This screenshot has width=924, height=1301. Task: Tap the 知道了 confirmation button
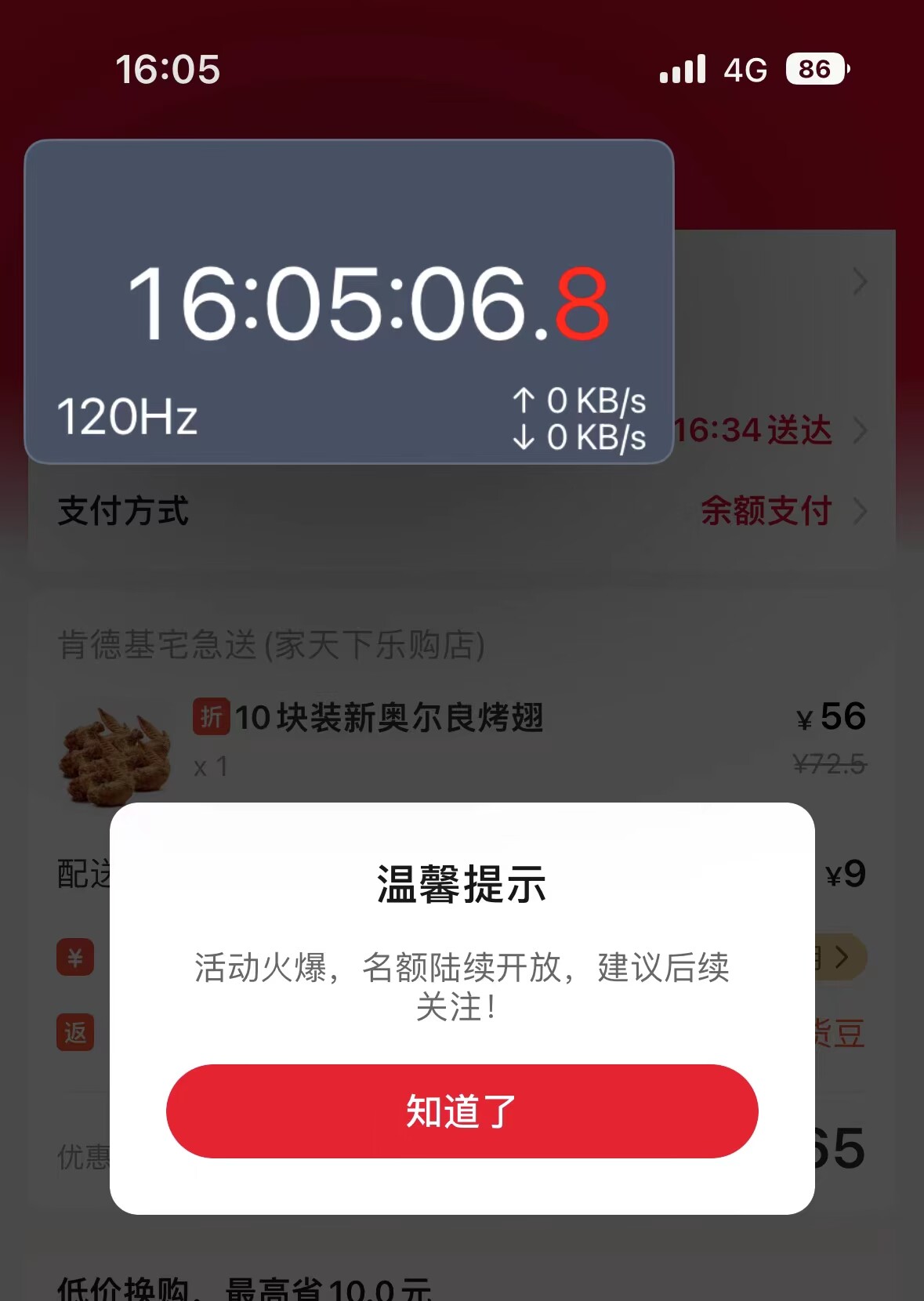[462, 1111]
